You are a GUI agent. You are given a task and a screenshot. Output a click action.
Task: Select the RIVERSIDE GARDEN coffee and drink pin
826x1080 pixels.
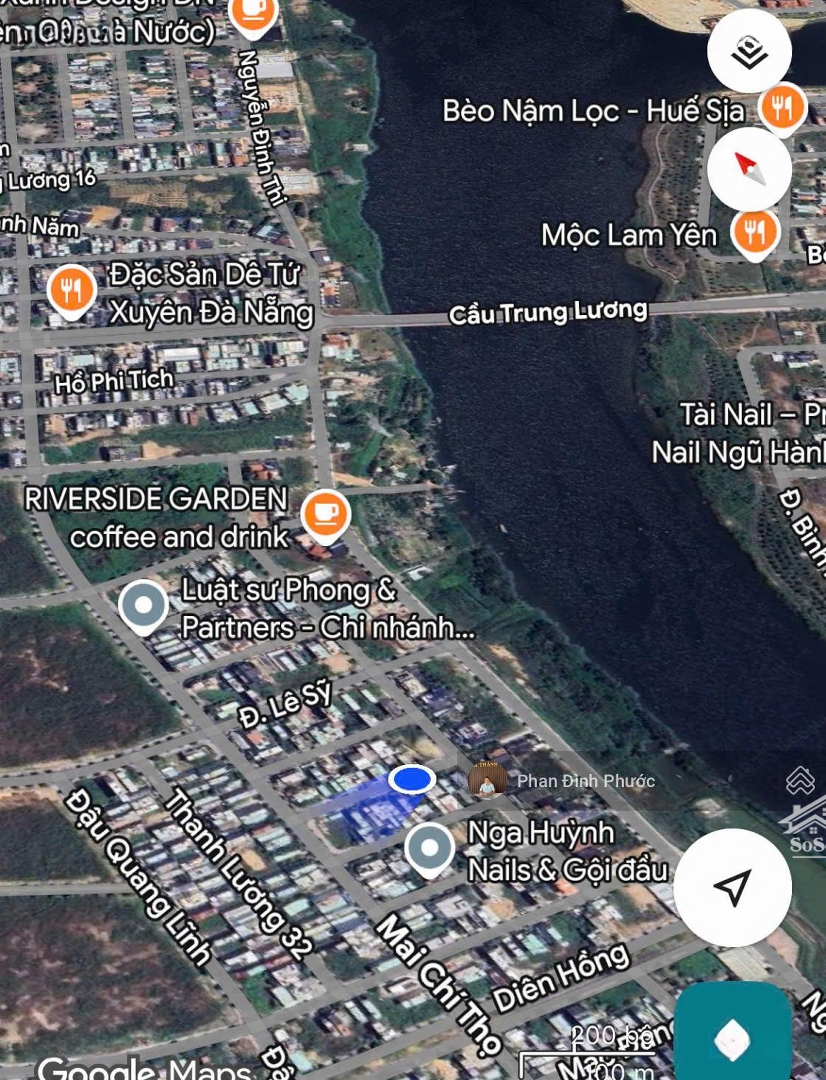pyautogui.click(x=325, y=514)
